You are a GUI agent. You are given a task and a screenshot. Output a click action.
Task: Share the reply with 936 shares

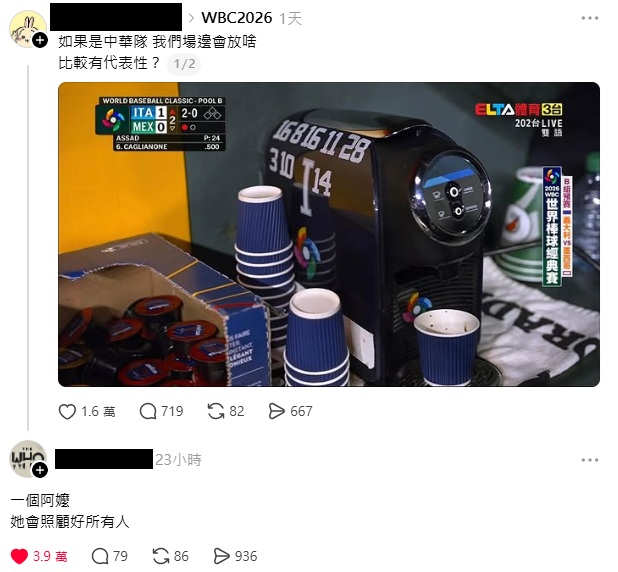pyautogui.click(x=222, y=556)
